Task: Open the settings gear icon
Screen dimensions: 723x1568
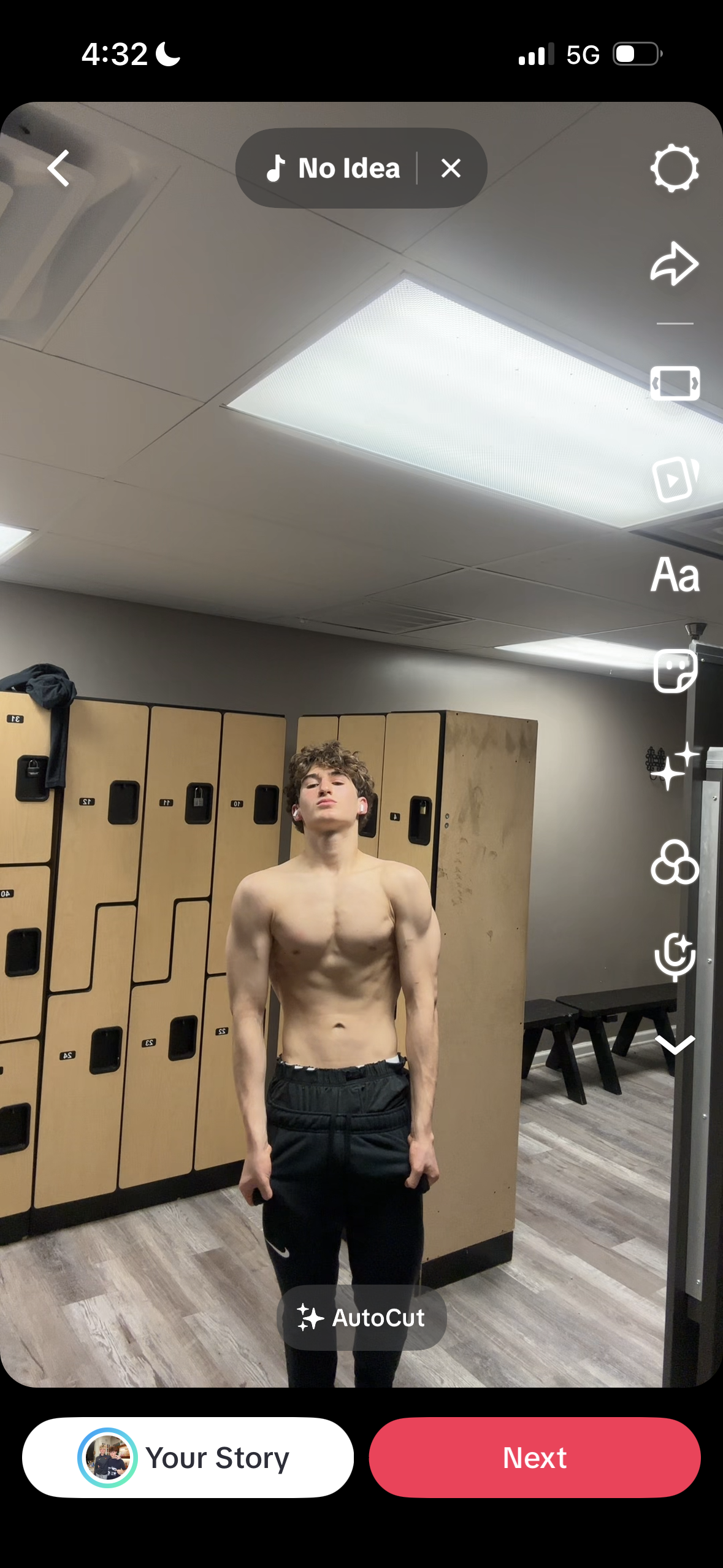Action: coord(675,168)
